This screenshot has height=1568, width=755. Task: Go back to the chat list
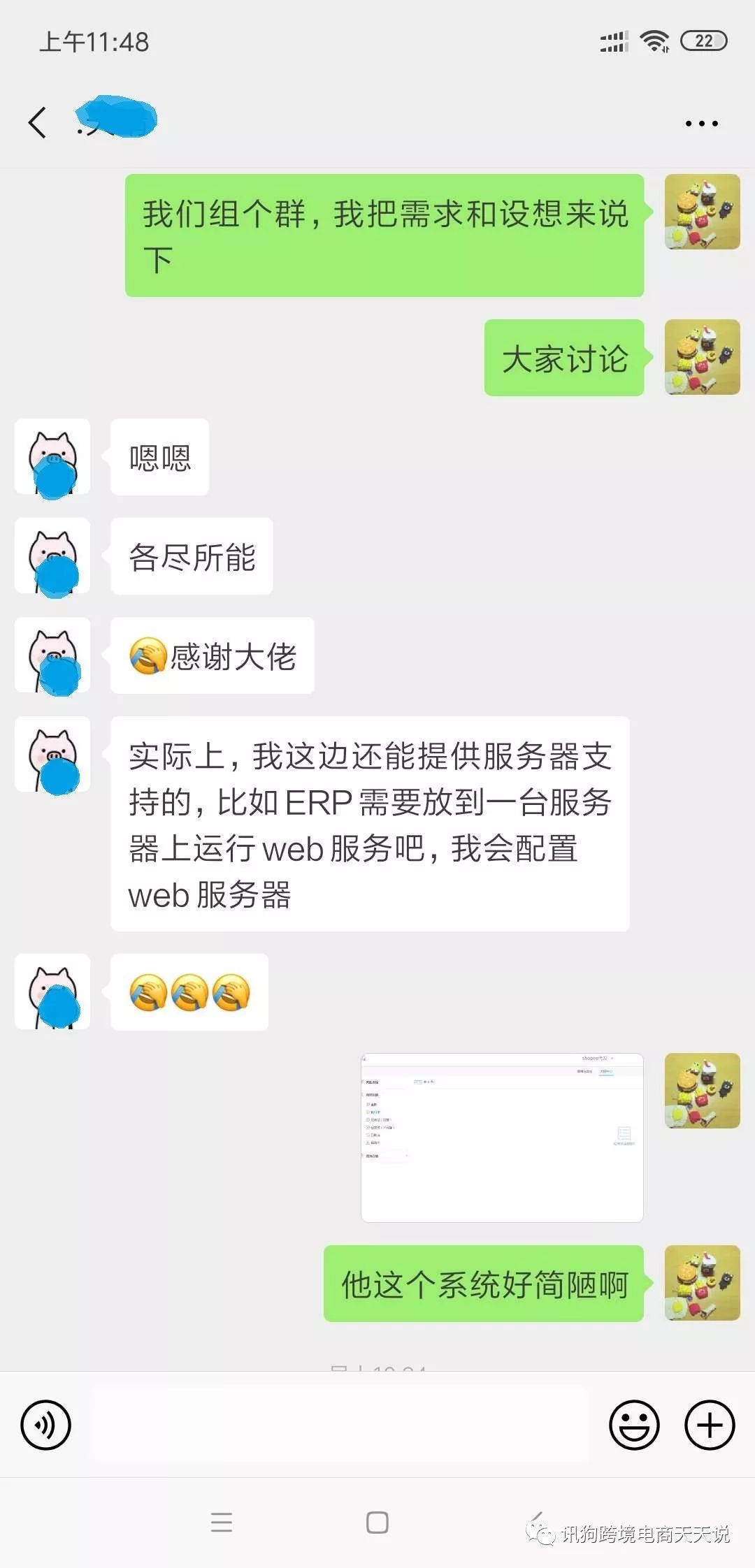[38, 123]
